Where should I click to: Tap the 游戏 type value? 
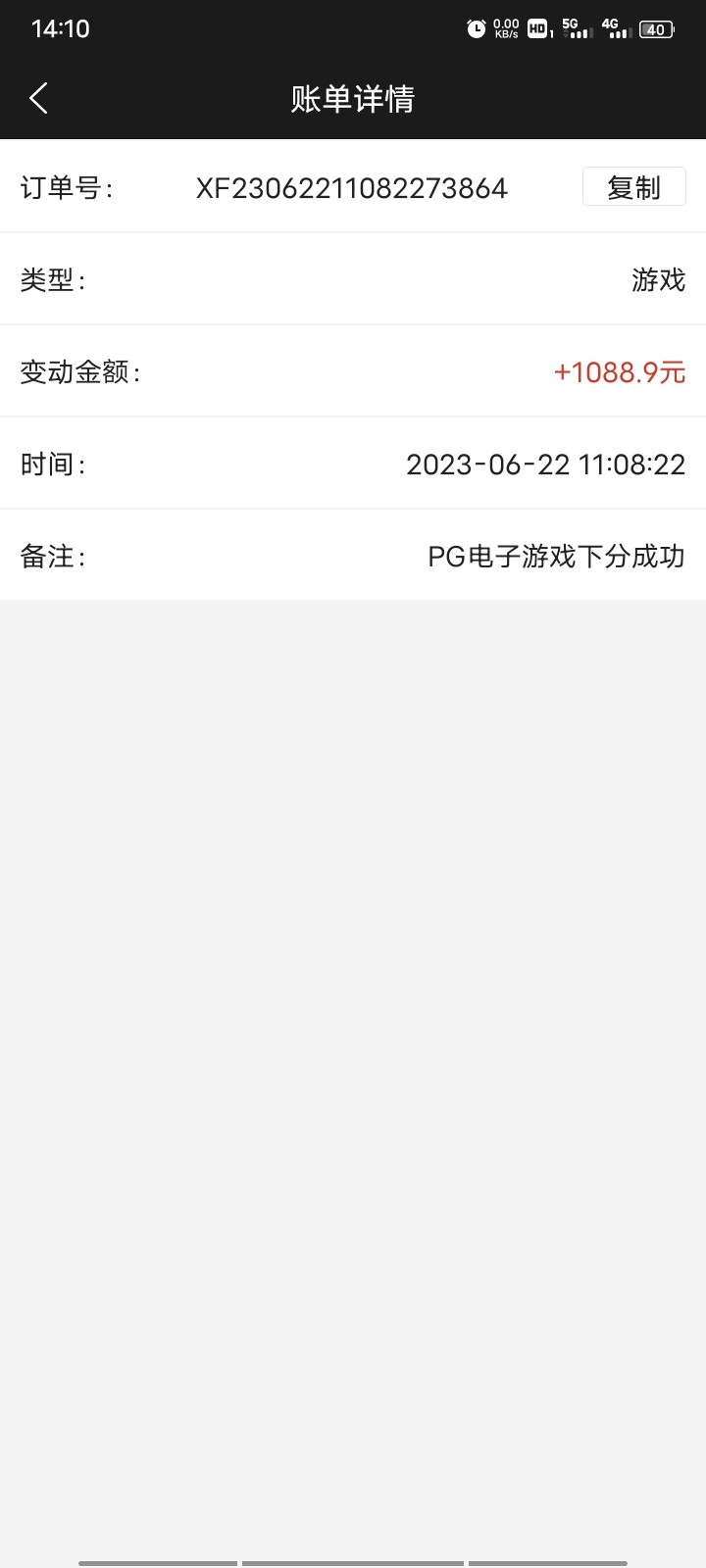coord(659,281)
